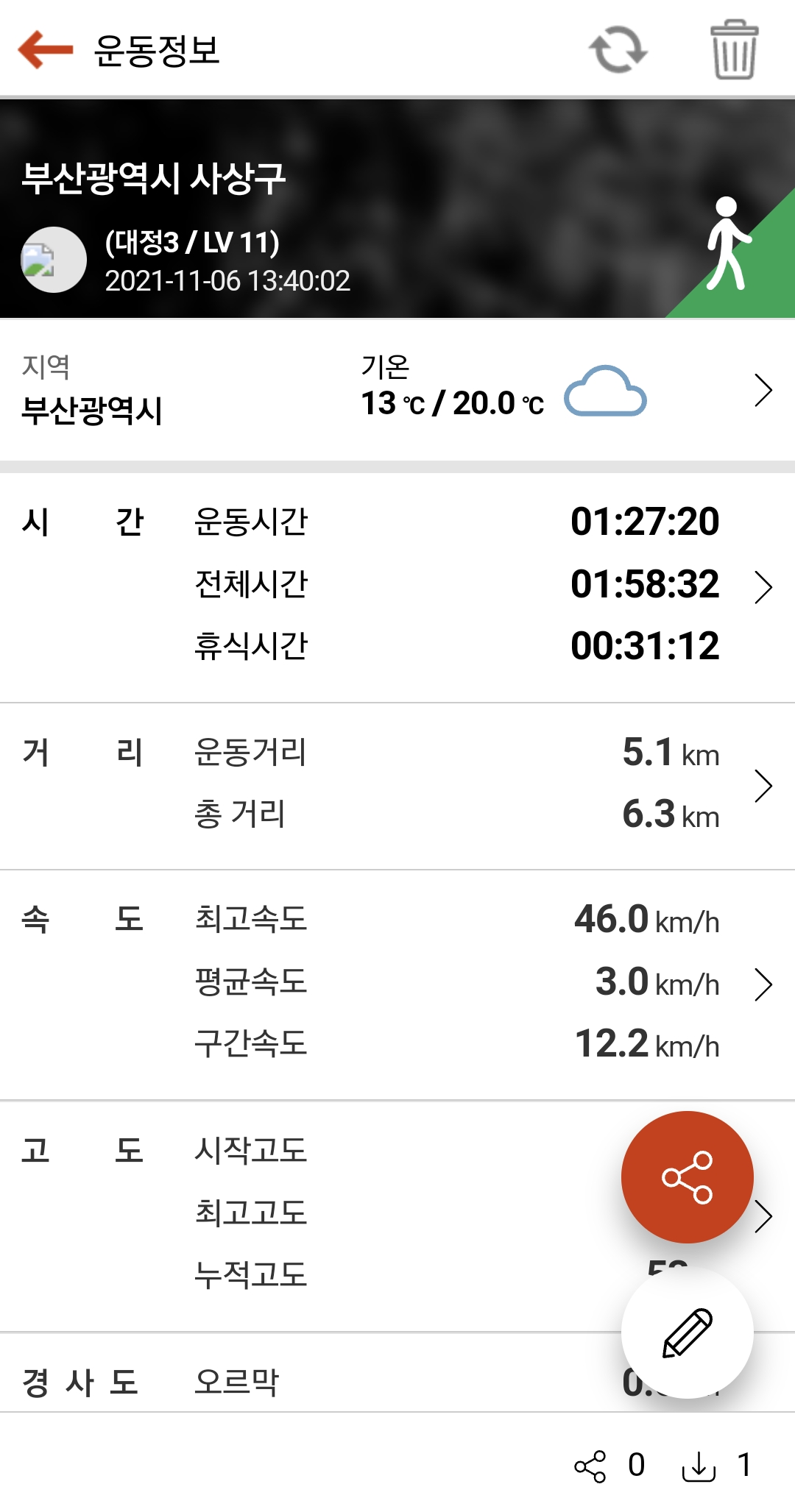
Task: View 속도 speed details
Action: coord(397,984)
